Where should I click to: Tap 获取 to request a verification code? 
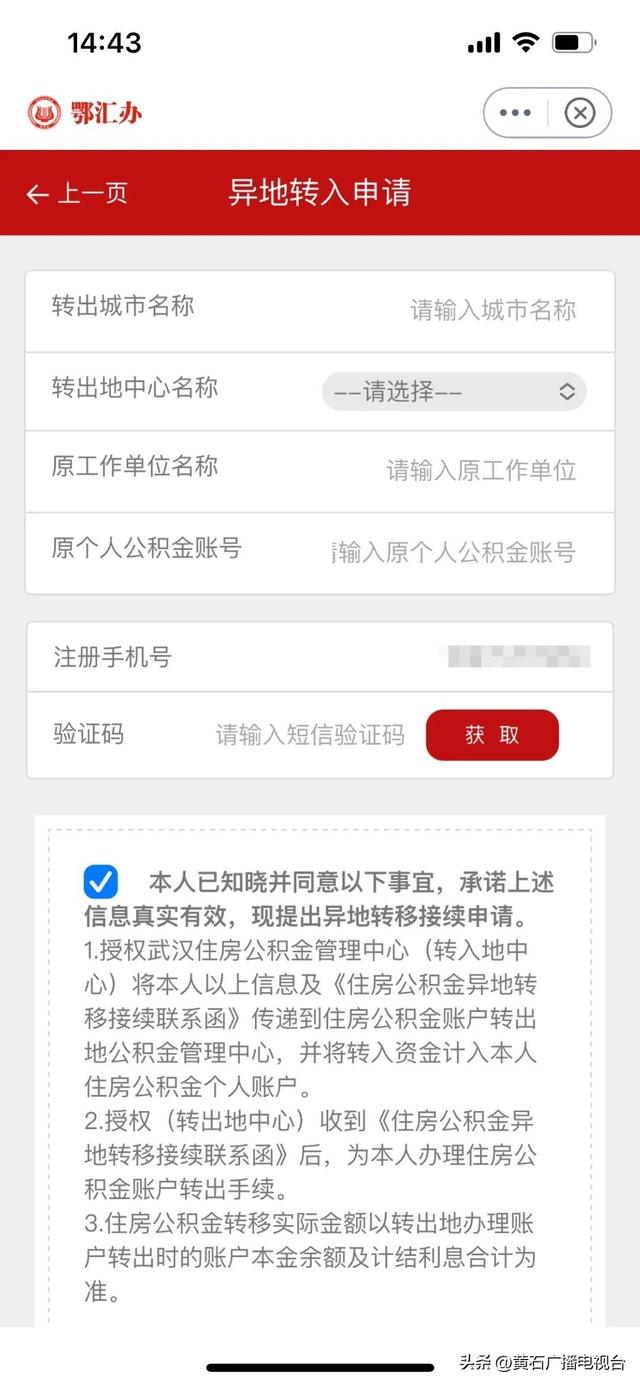(492, 735)
